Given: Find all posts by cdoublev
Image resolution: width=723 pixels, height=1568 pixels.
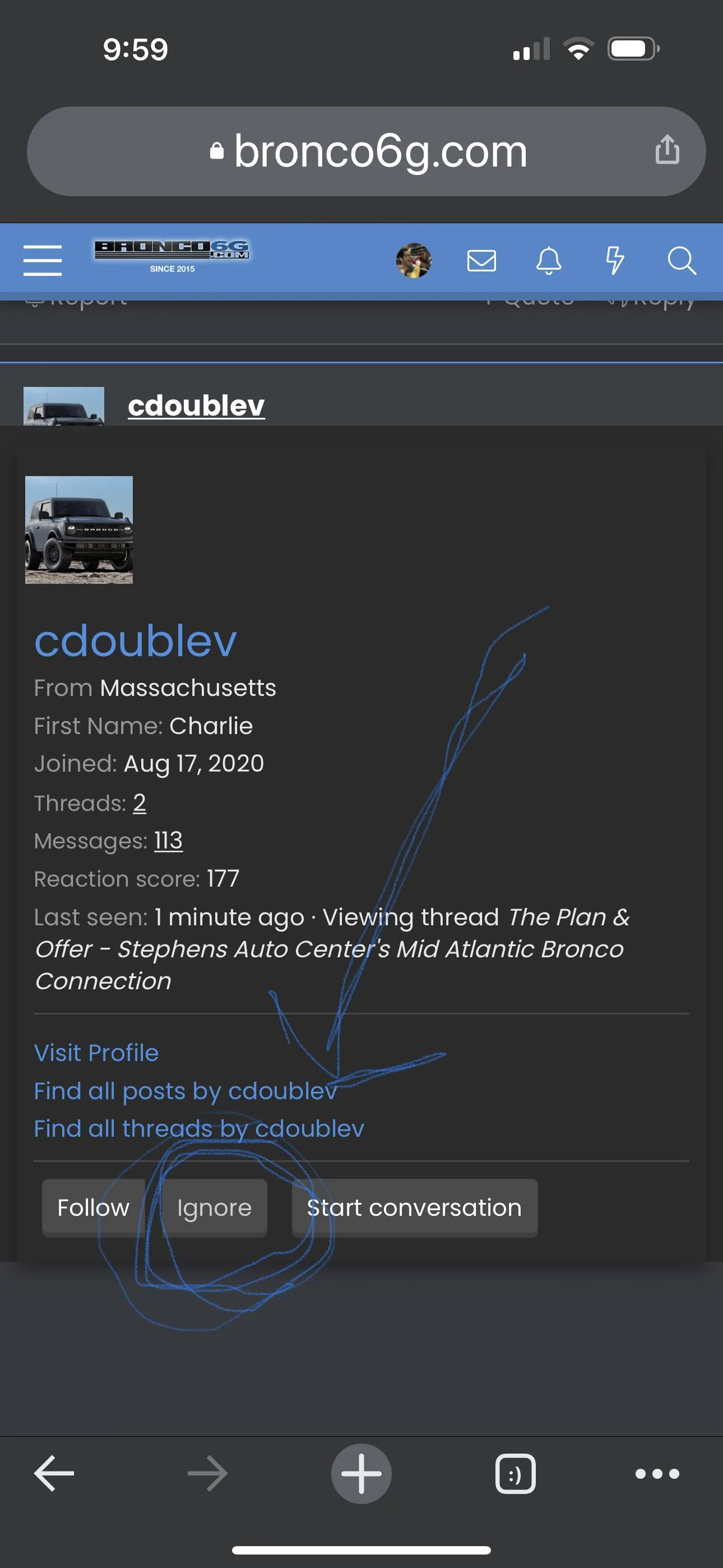Looking at the screenshot, I should 186,1091.
